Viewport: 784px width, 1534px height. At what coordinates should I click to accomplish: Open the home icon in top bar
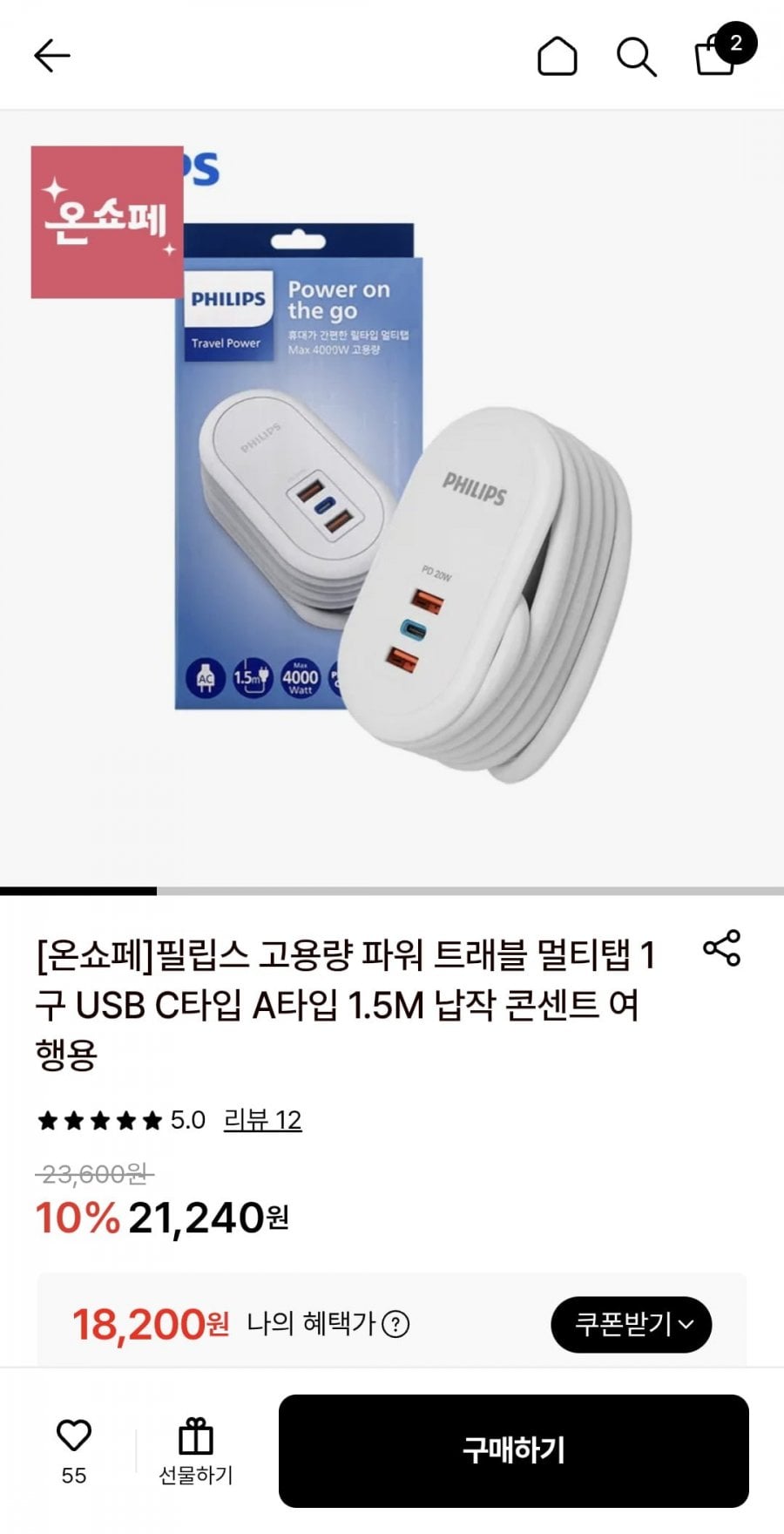point(557,57)
